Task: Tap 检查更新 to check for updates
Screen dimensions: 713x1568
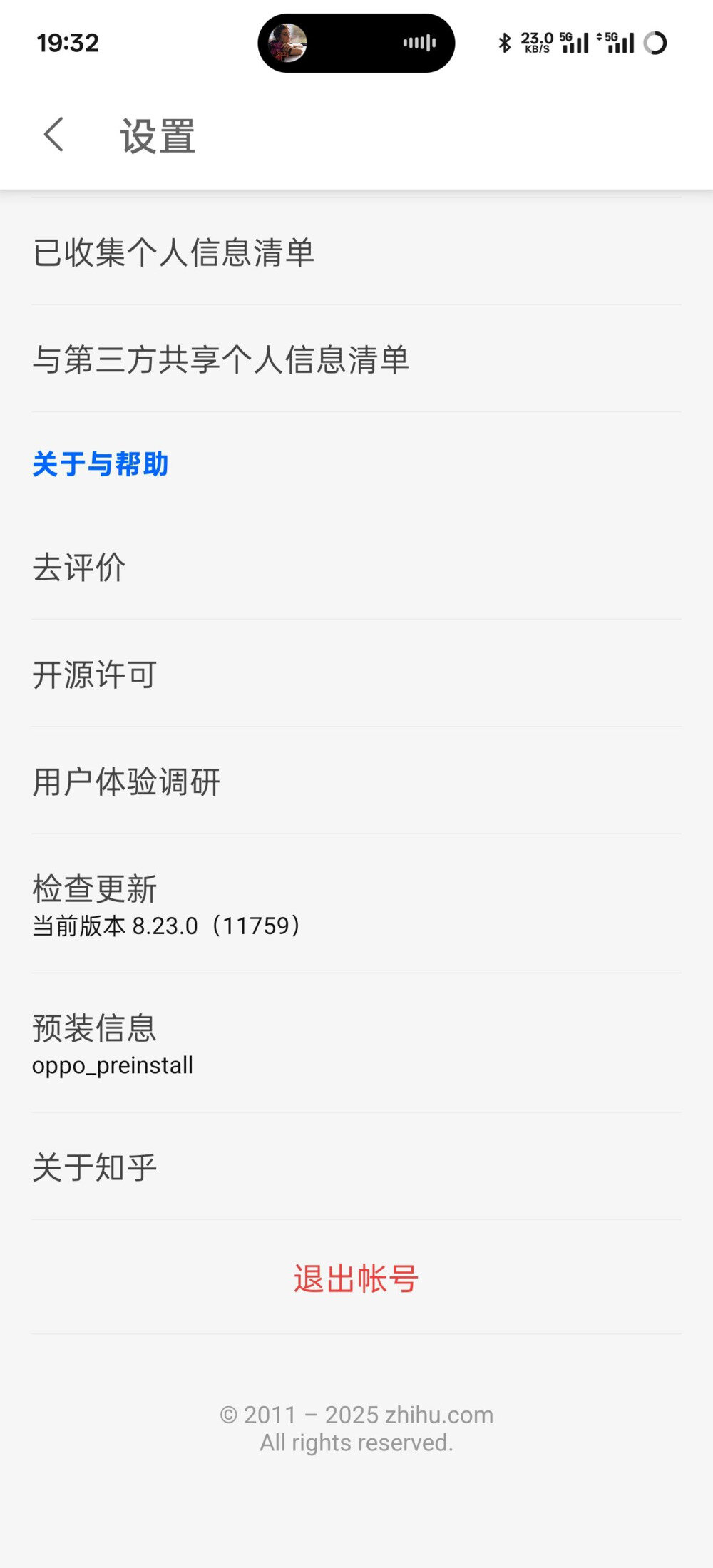Action: click(96, 890)
